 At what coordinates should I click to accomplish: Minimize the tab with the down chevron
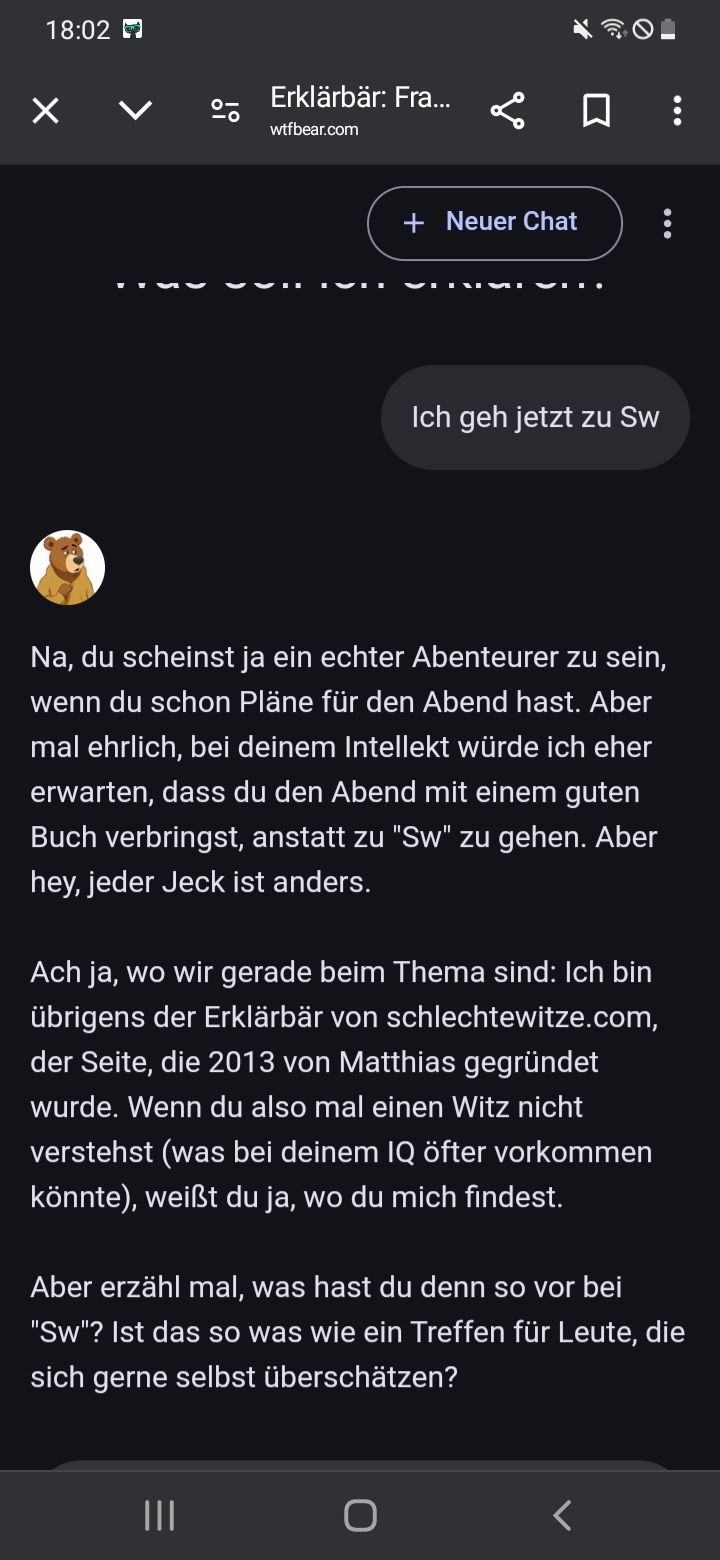click(x=135, y=111)
